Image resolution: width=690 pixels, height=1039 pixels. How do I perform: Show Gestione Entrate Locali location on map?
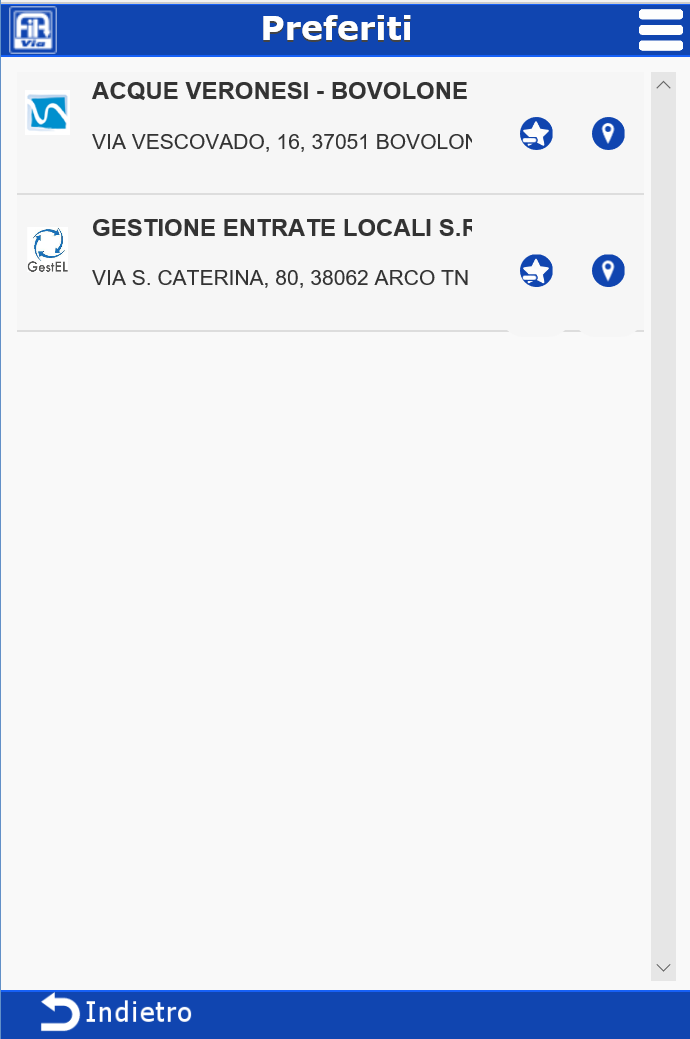point(608,271)
